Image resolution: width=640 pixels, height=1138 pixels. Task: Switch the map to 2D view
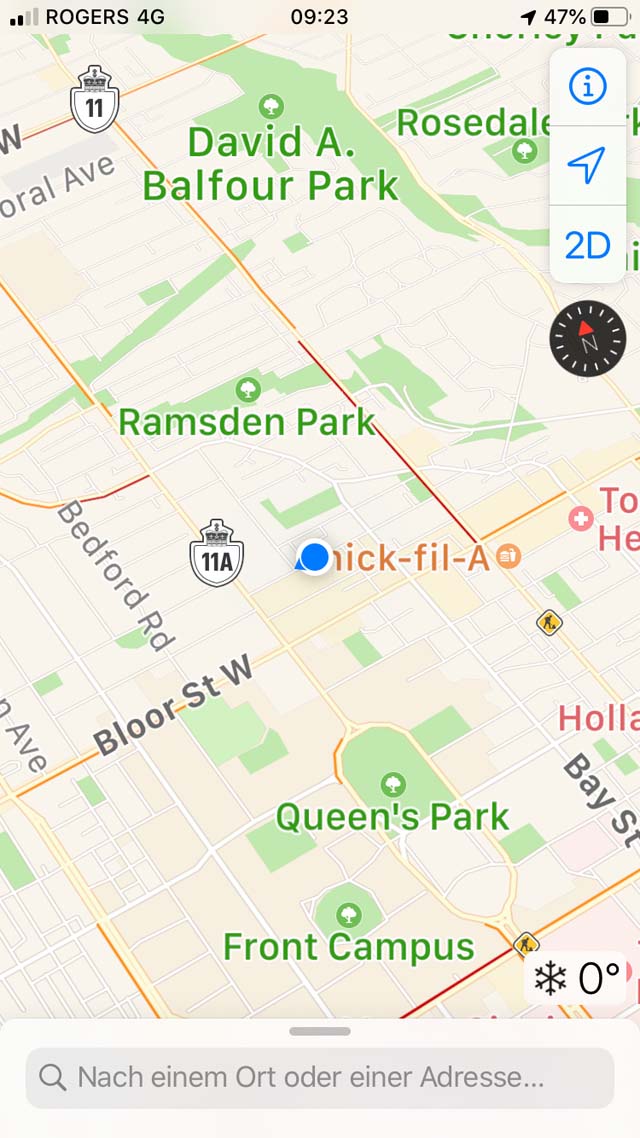pyautogui.click(x=587, y=245)
